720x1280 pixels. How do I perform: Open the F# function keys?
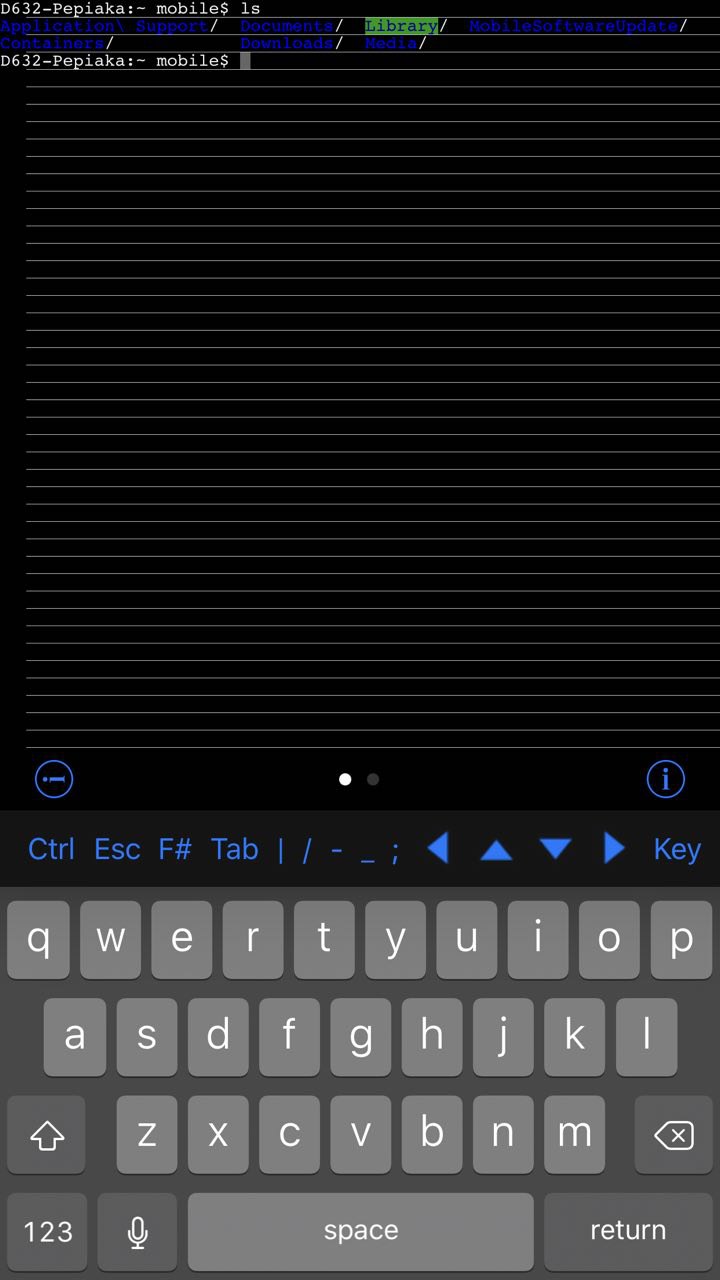click(x=175, y=849)
